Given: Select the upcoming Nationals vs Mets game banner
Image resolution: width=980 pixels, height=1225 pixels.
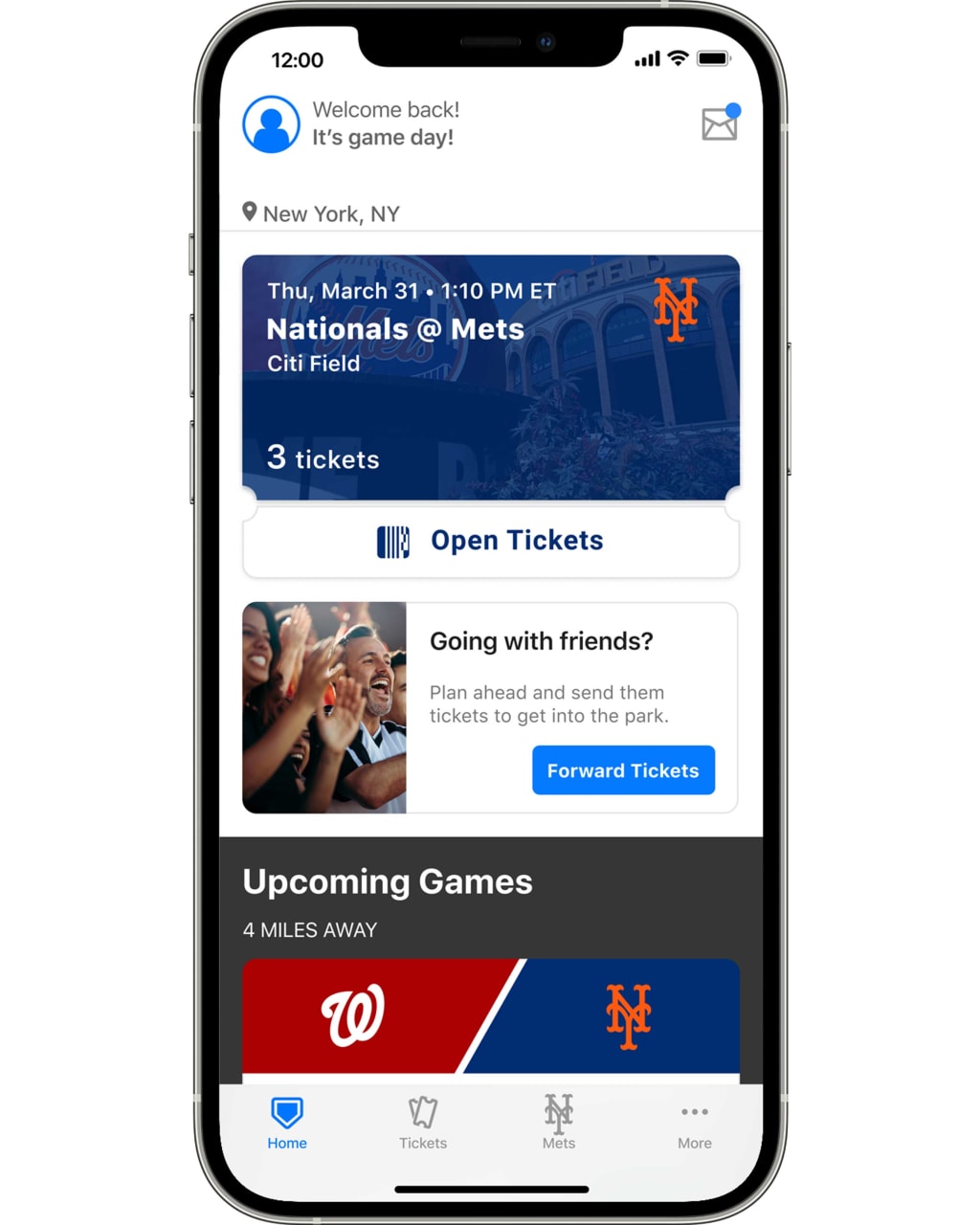Looking at the screenshot, I should (490, 1017).
